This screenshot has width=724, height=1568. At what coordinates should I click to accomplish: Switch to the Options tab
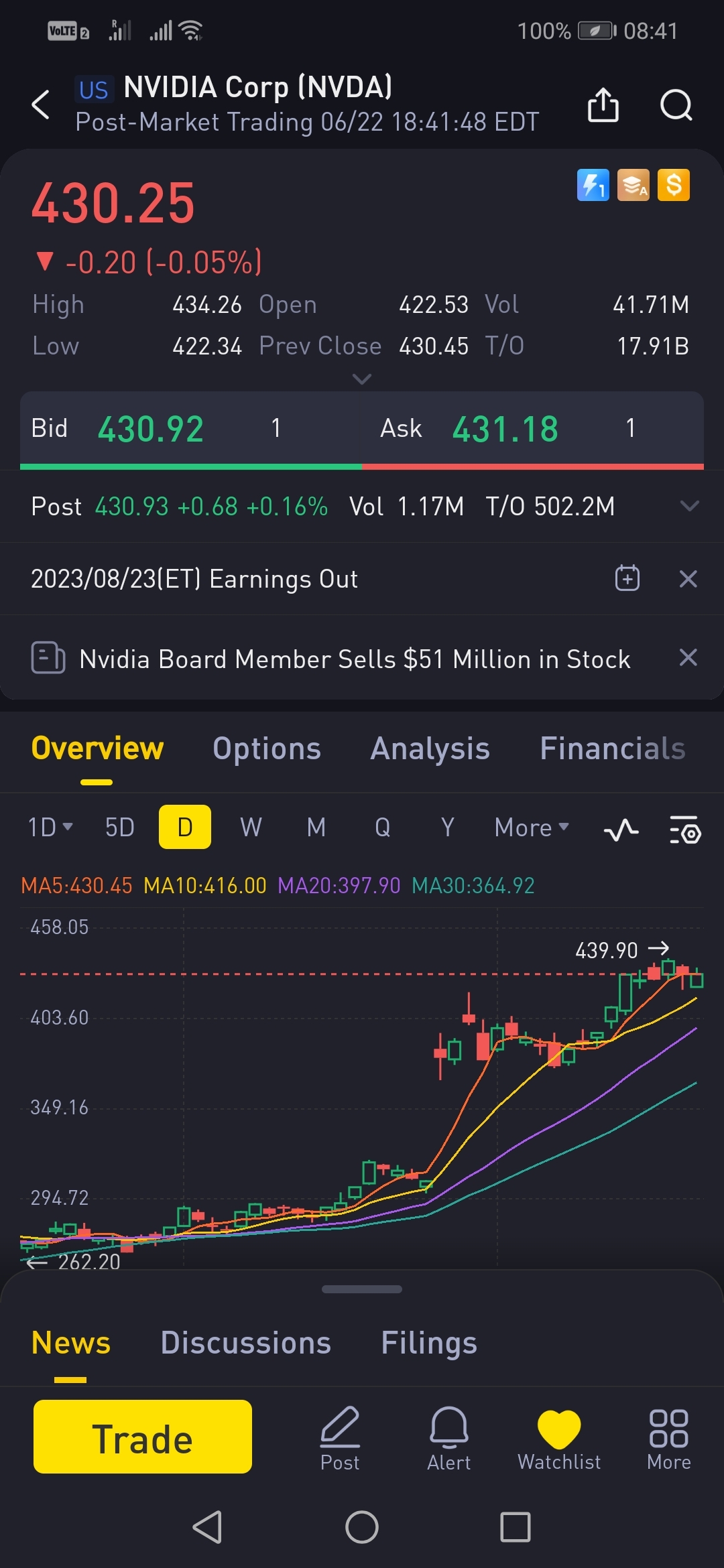click(x=267, y=748)
